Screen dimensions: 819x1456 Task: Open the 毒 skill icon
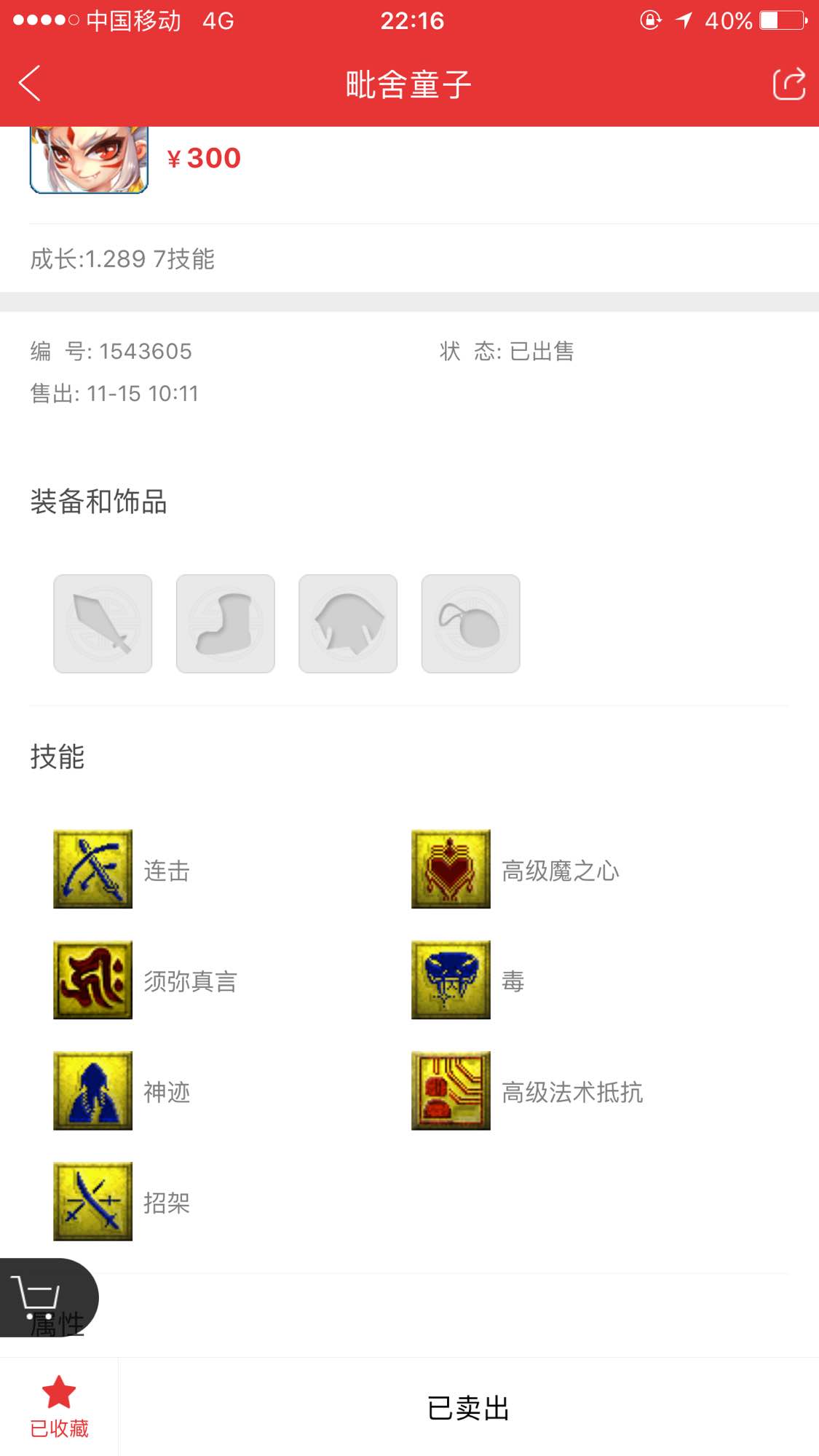pos(451,980)
